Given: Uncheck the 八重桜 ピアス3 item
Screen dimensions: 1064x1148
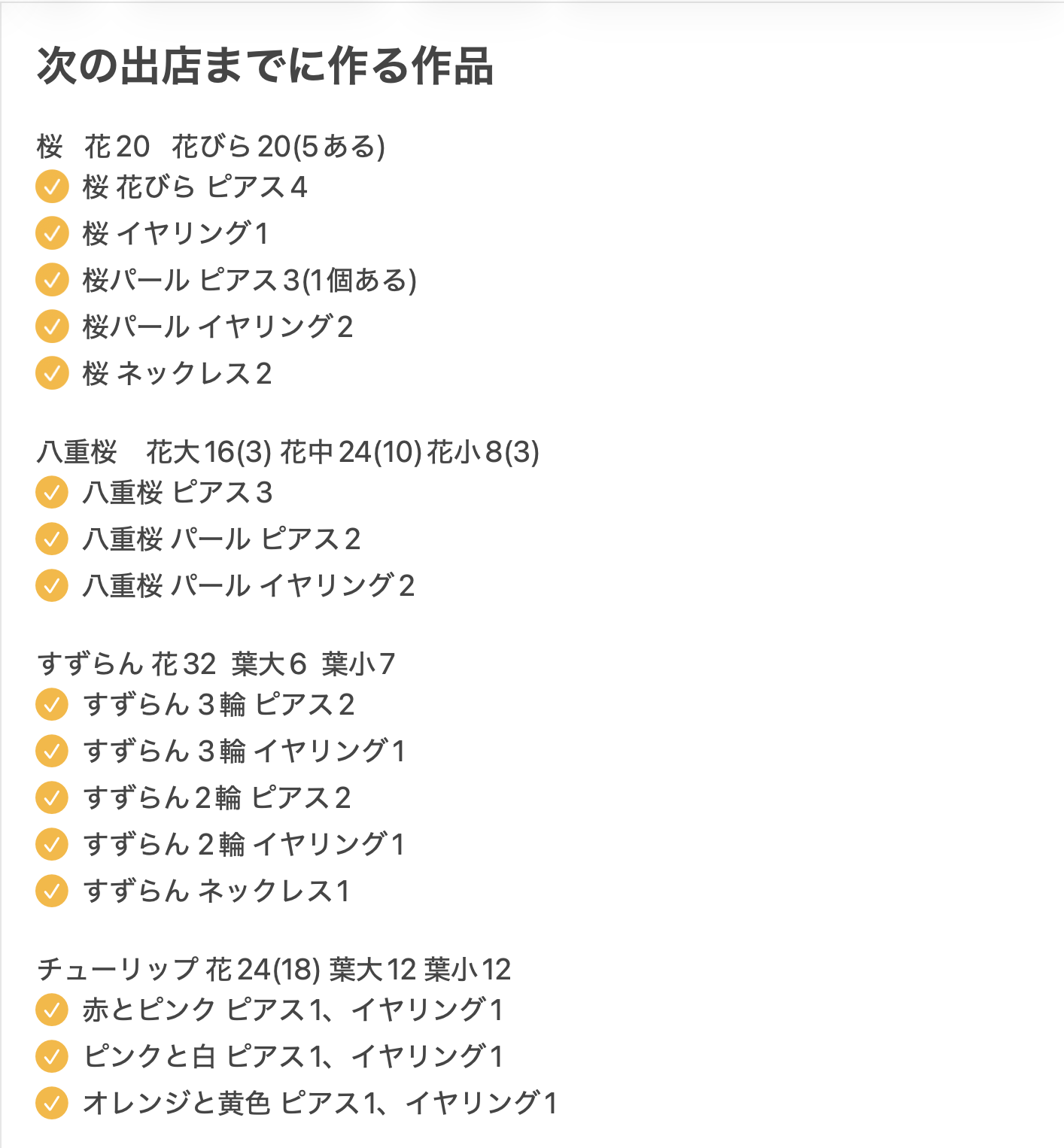Looking at the screenshot, I should click(50, 493).
